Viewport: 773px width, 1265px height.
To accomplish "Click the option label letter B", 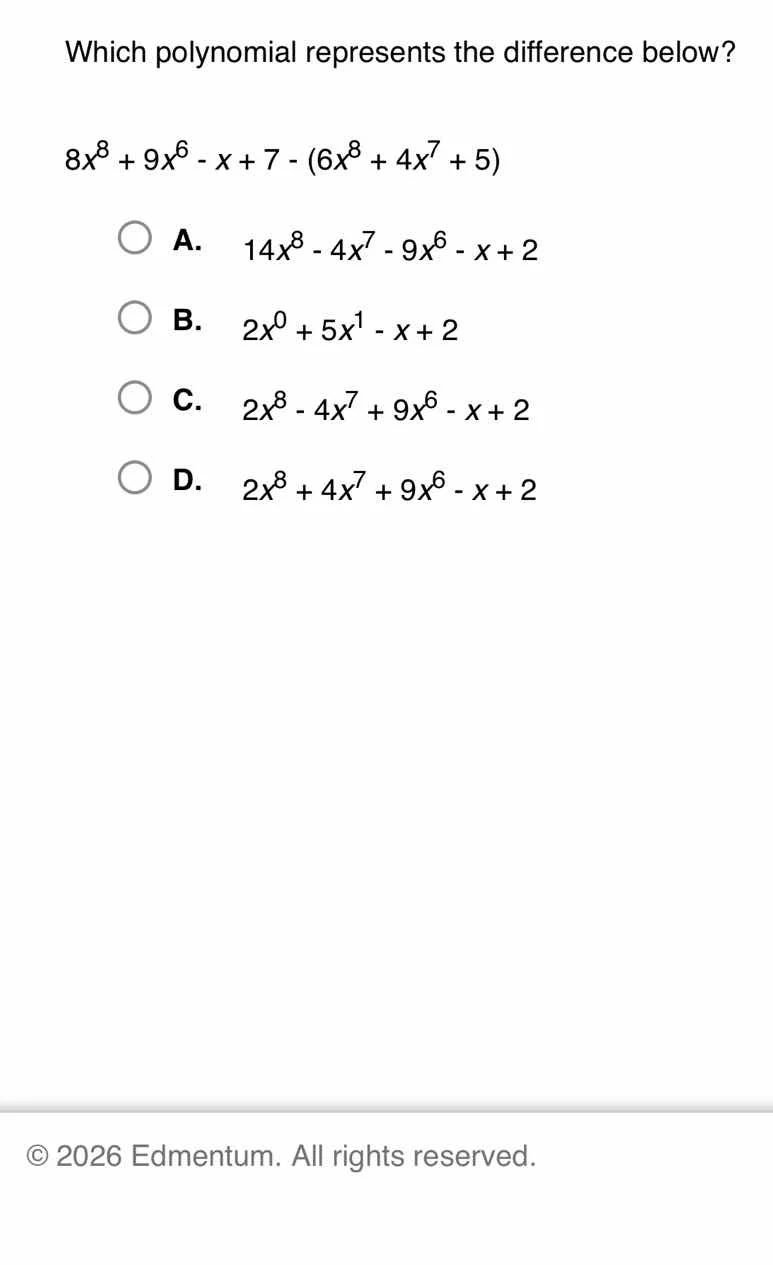I will 187,320.
